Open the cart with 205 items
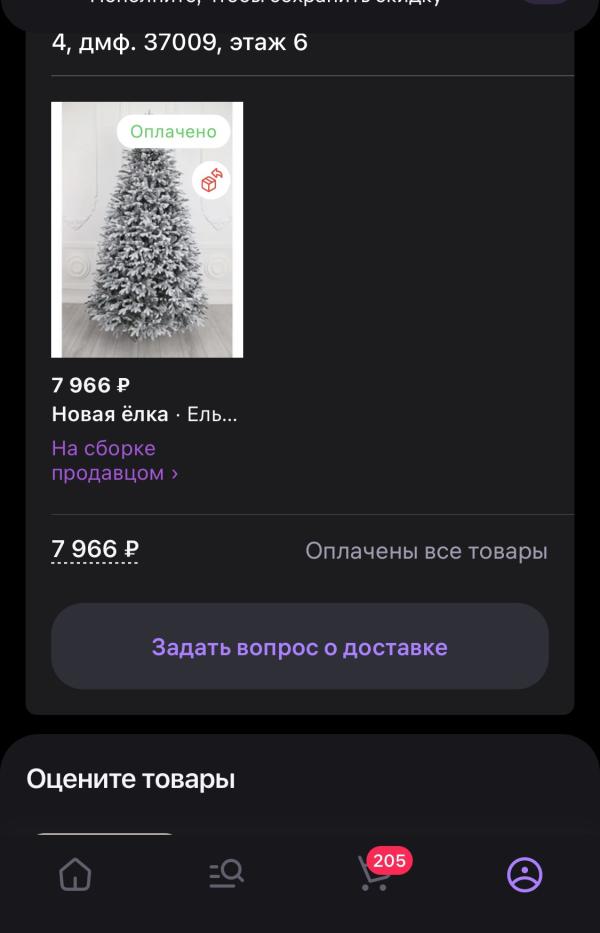Viewport: 600px width, 933px height. [x=375, y=873]
